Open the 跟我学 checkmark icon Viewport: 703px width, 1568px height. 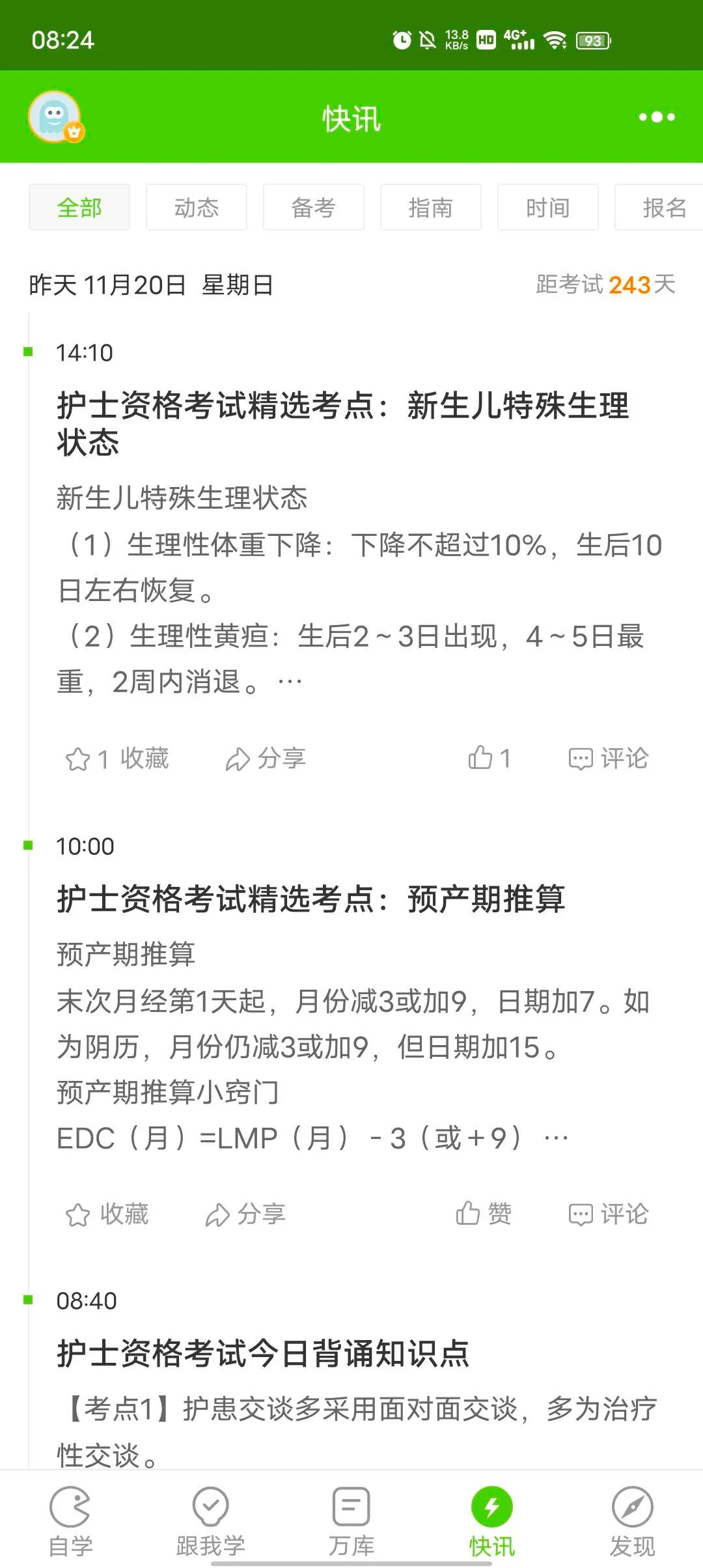point(210,1506)
